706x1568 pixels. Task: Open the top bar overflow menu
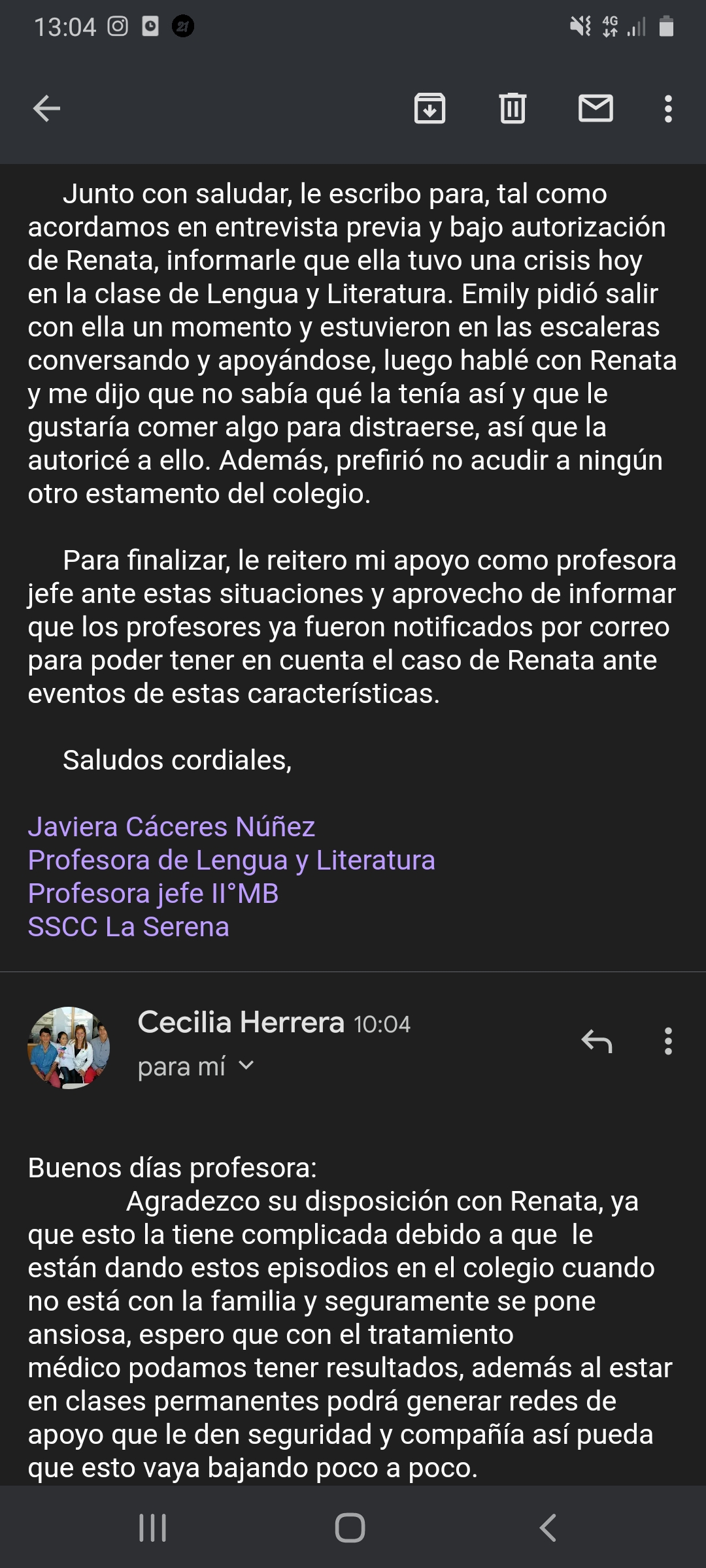[668, 108]
